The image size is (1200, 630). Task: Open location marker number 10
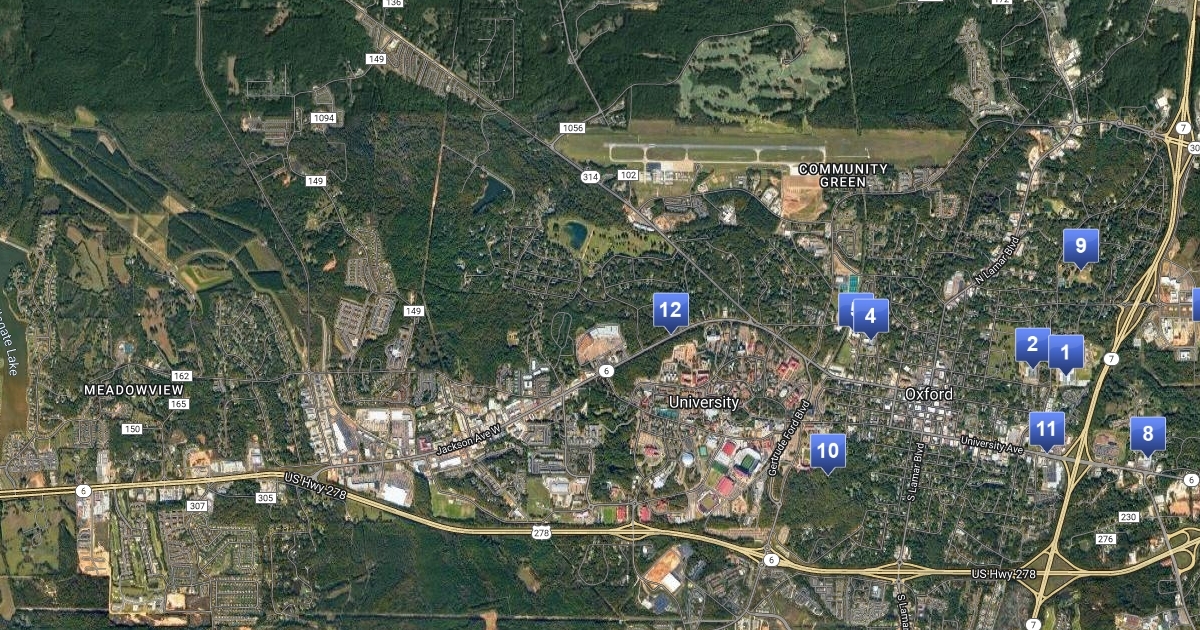(x=828, y=451)
